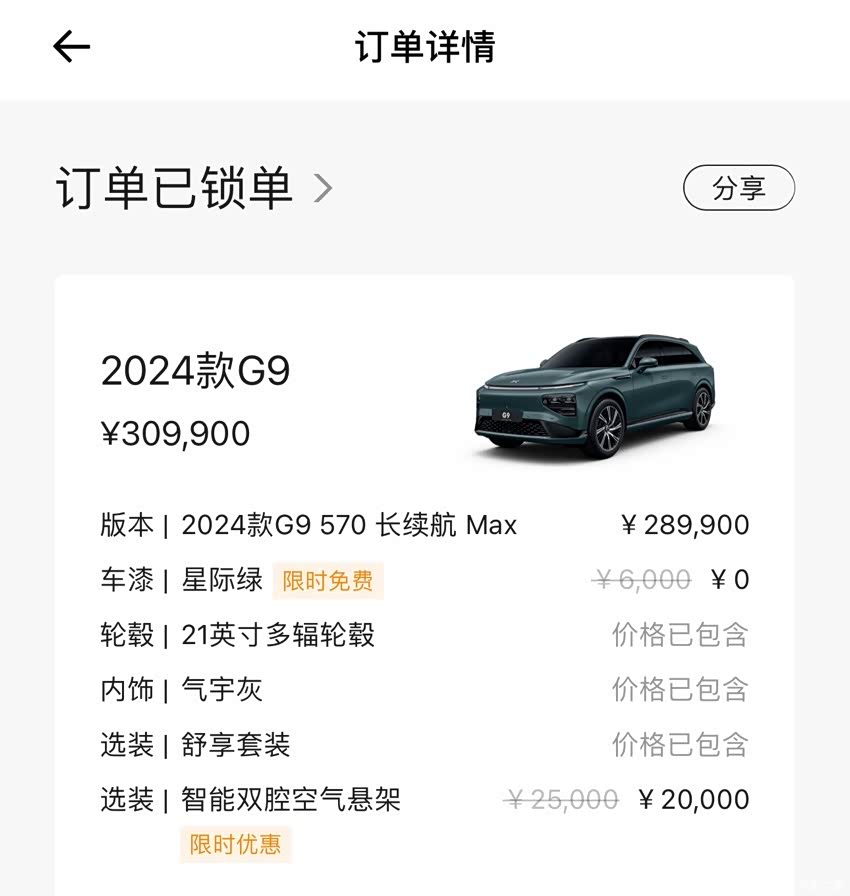
Task: Tap the 分享 share button
Action: pyautogui.click(x=738, y=188)
